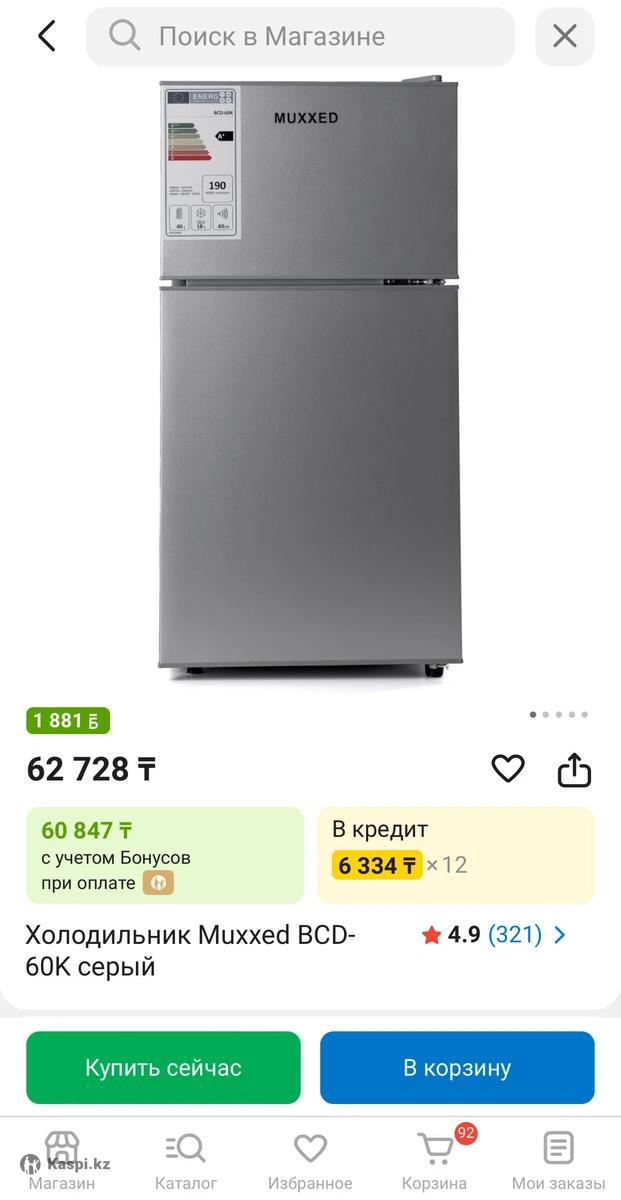This screenshot has width=621, height=1200.
Task: Tap 'Купить сейчас' button
Action: point(163,1067)
